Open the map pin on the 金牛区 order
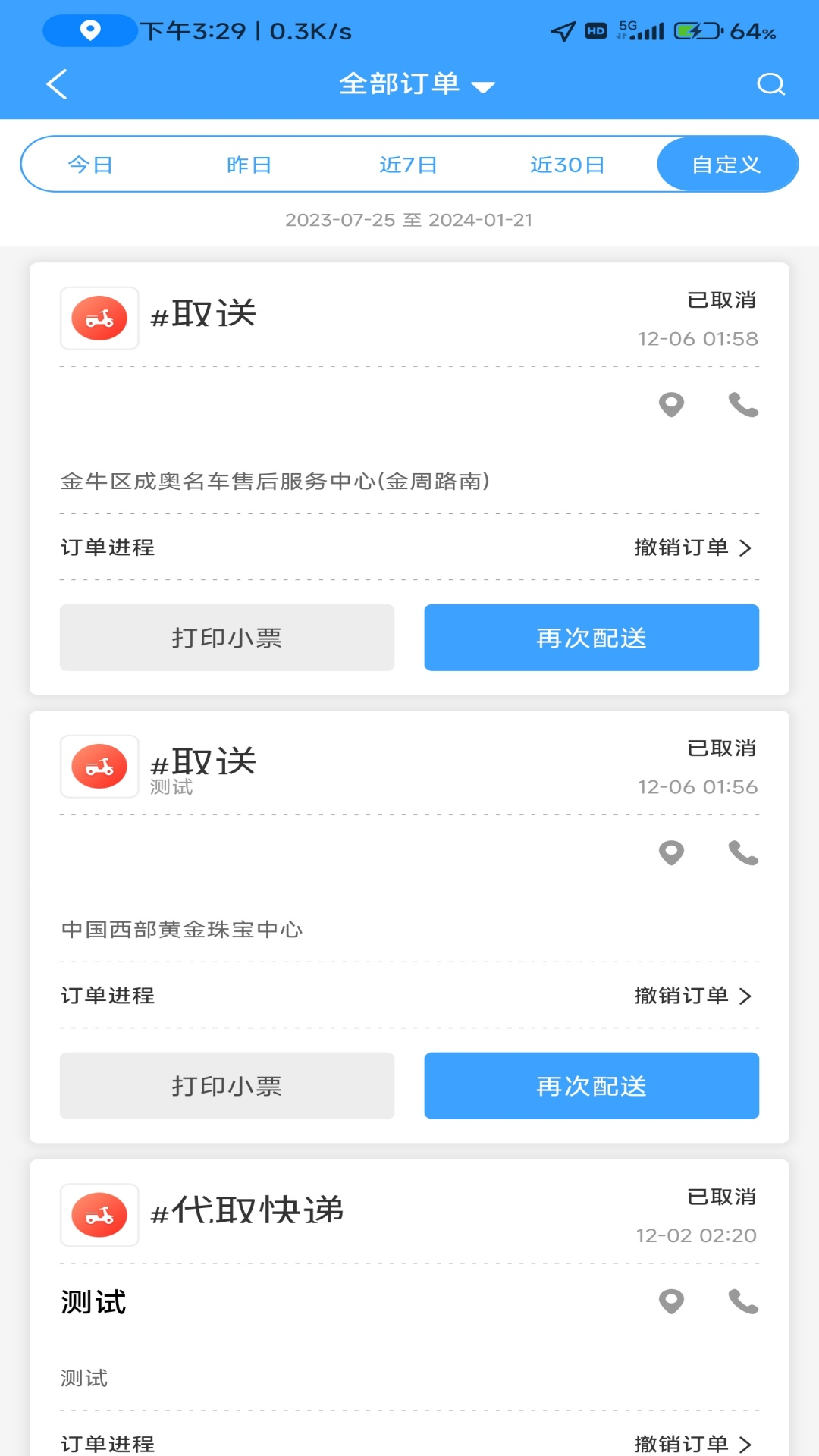Viewport: 819px width, 1456px height. [x=670, y=406]
